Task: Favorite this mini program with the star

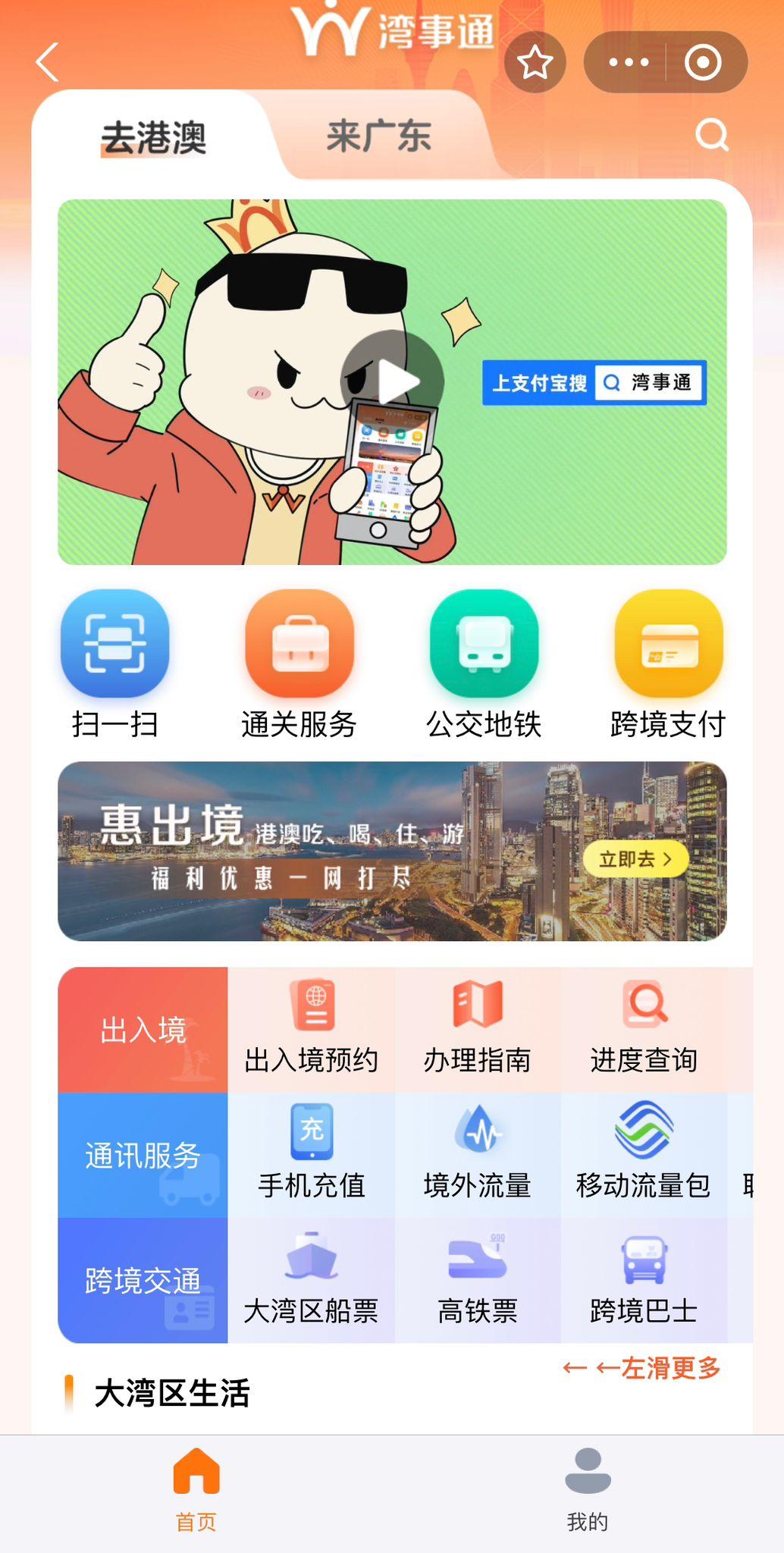Action: tap(535, 62)
